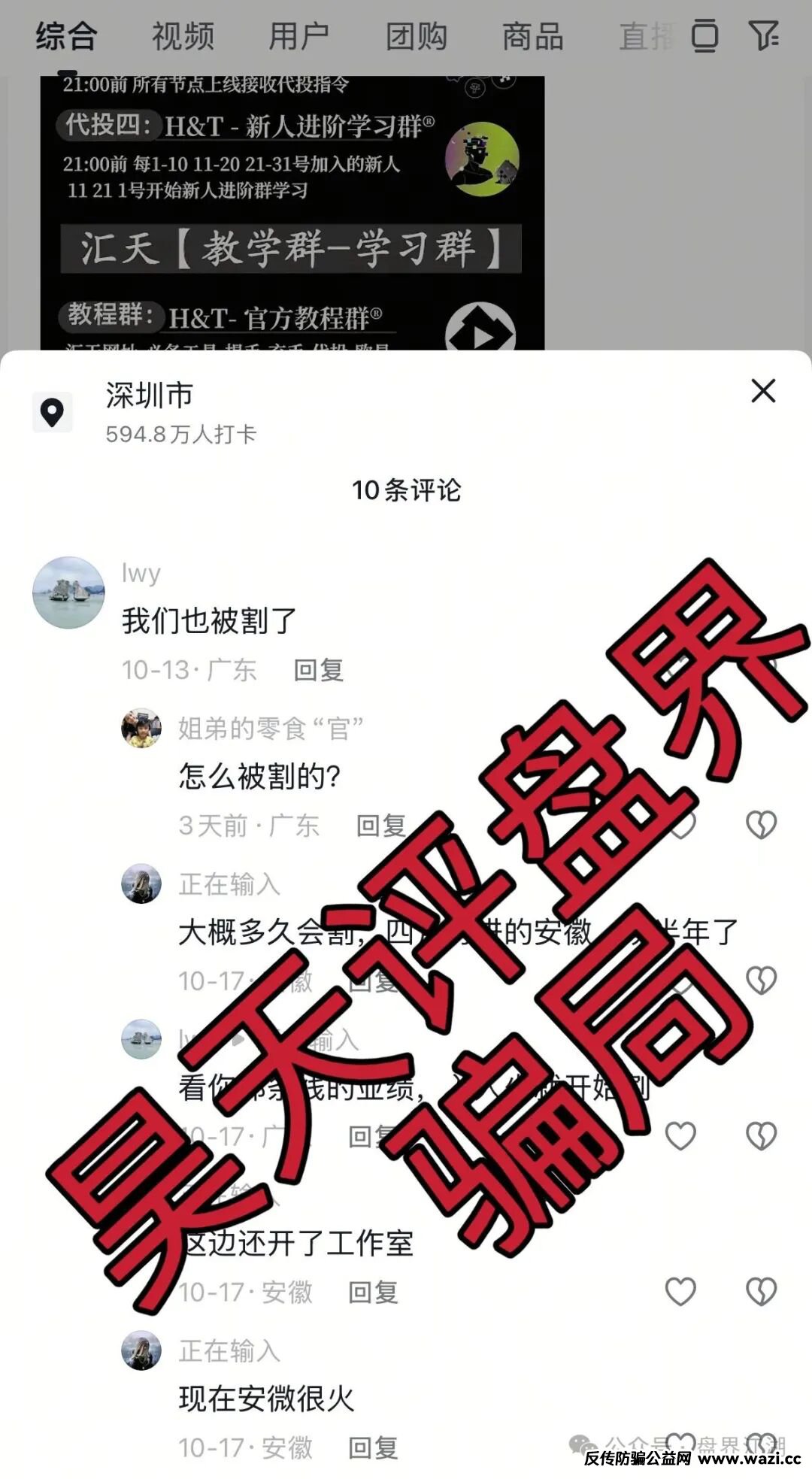The height and width of the screenshot is (1479, 812).
Task: Reply to the comment 这边还开了工作室
Action: [x=373, y=1293]
